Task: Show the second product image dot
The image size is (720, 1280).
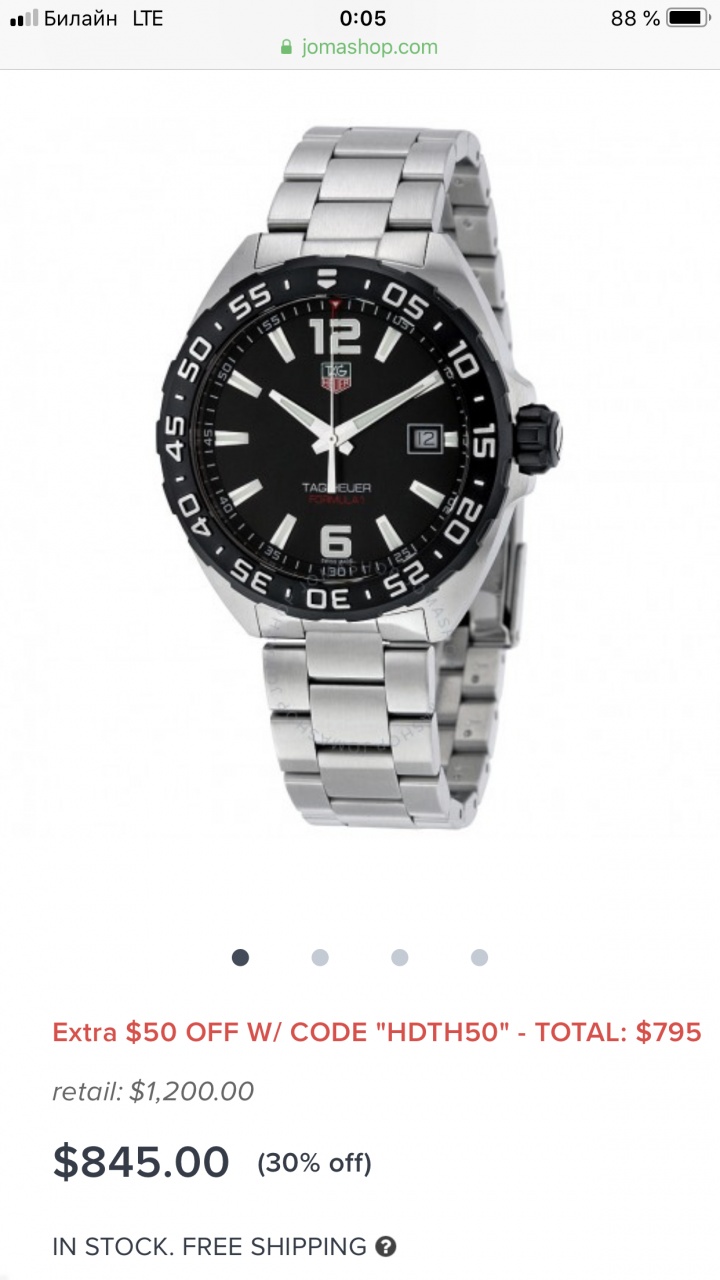Action: [x=320, y=958]
